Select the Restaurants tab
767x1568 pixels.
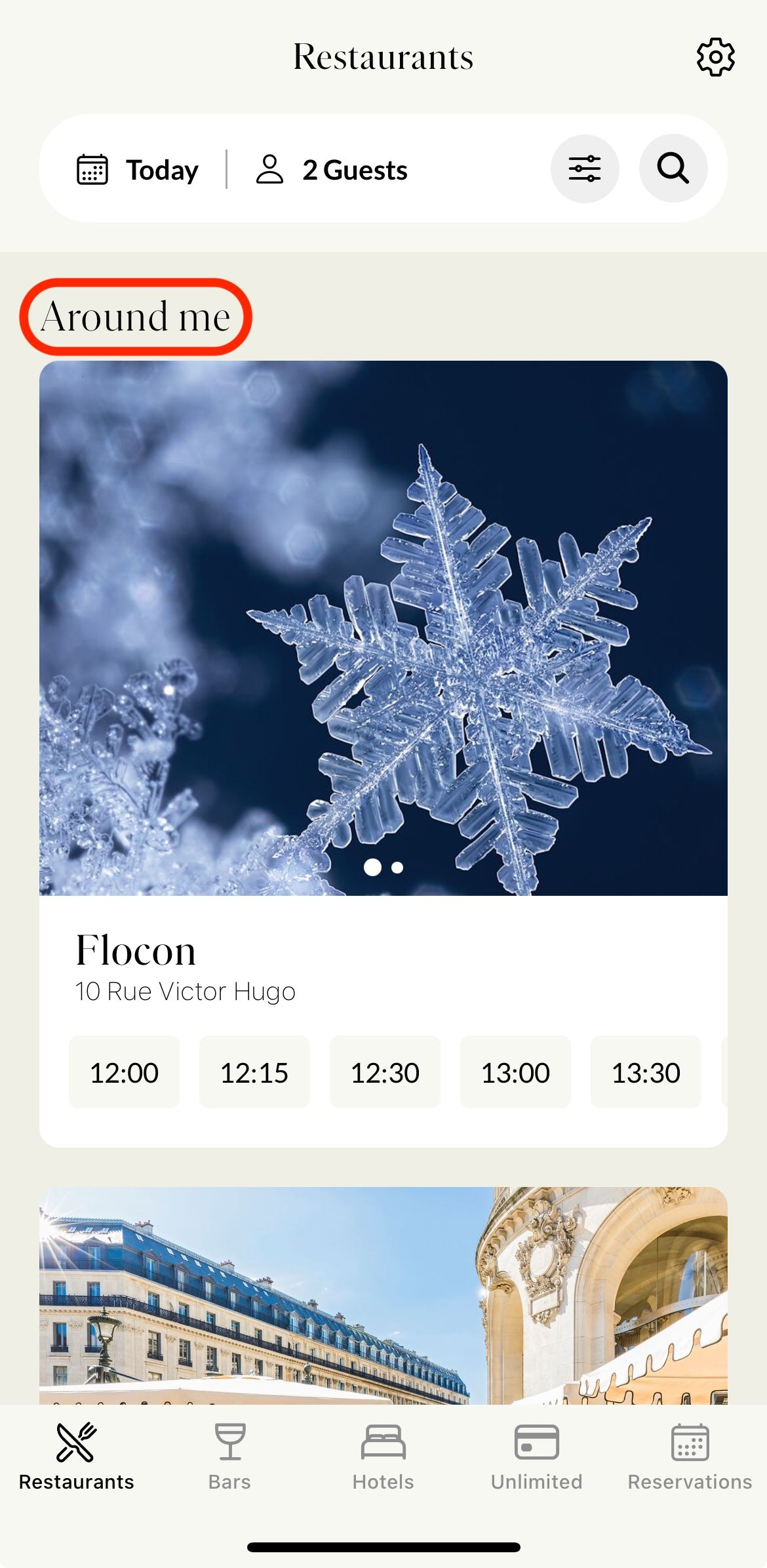click(x=76, y=1456)
